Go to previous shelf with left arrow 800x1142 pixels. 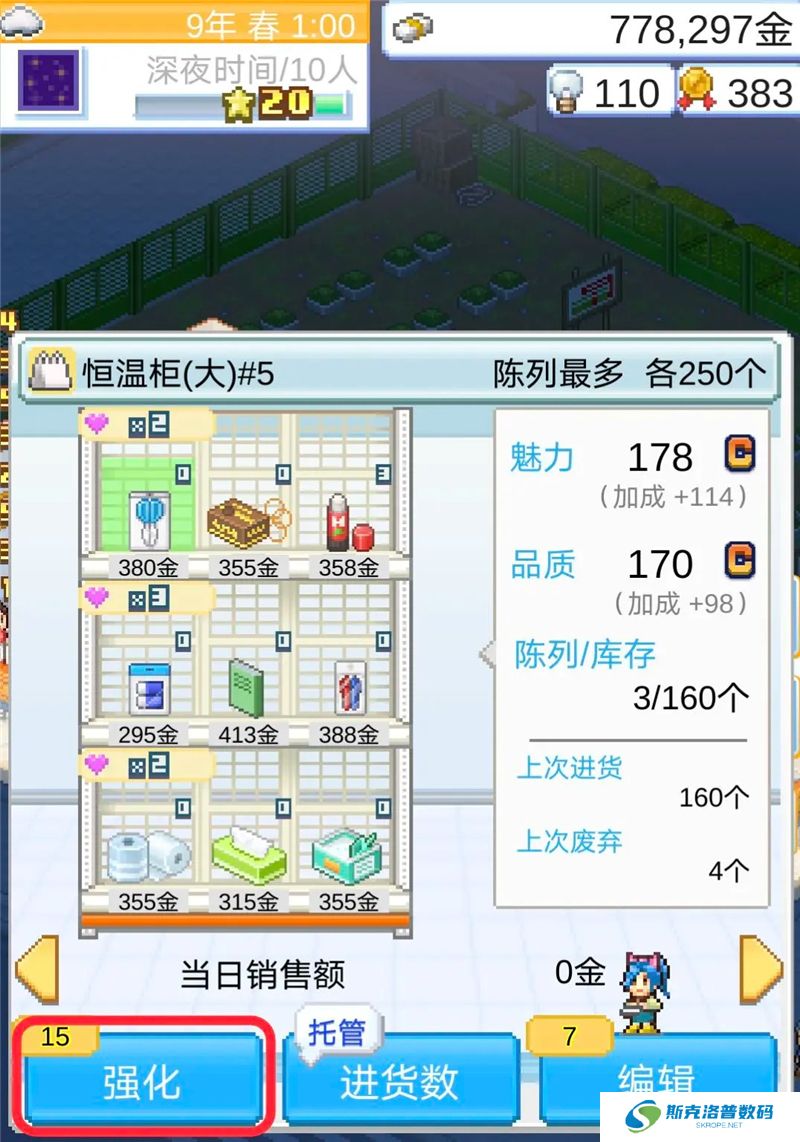[x=36, y=970]
